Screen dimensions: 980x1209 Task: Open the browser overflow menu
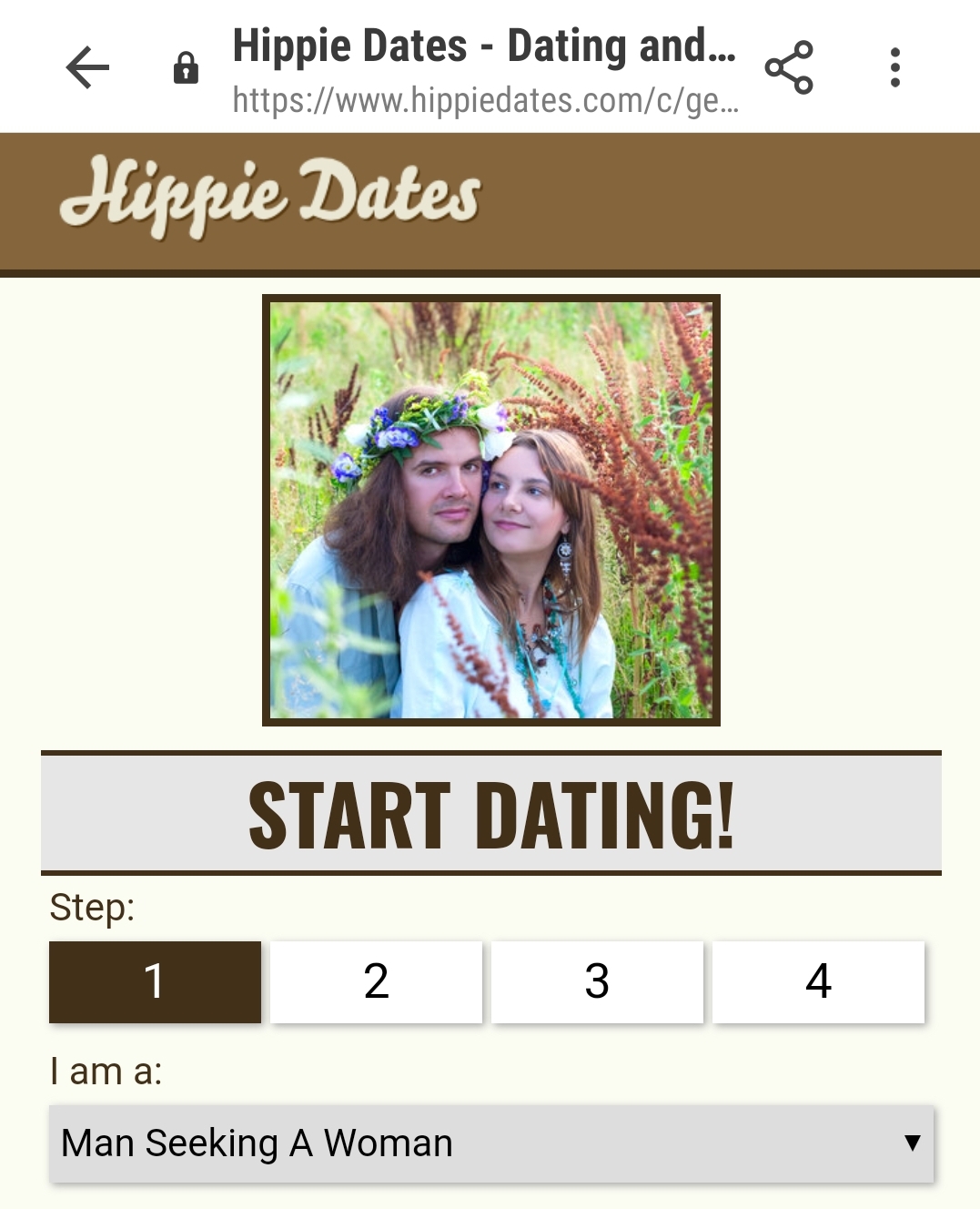[x=895, y=67]
